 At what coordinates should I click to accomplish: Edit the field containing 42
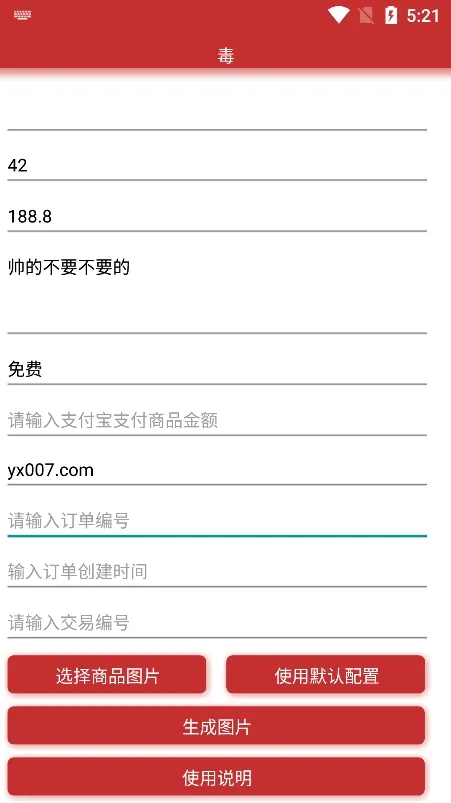click(217, 165)
